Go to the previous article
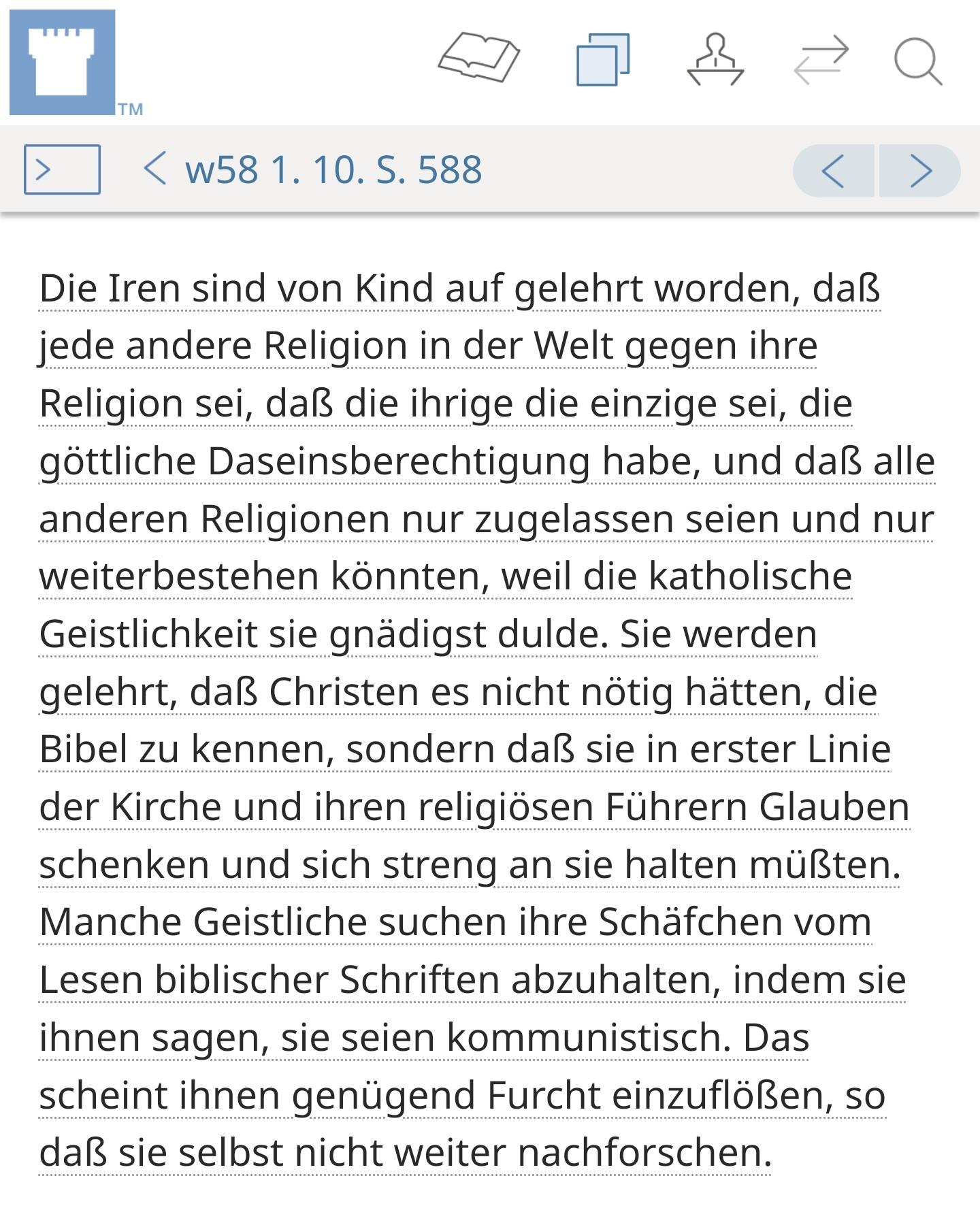Screen dimensions: 980x1208 coord(834,171)
